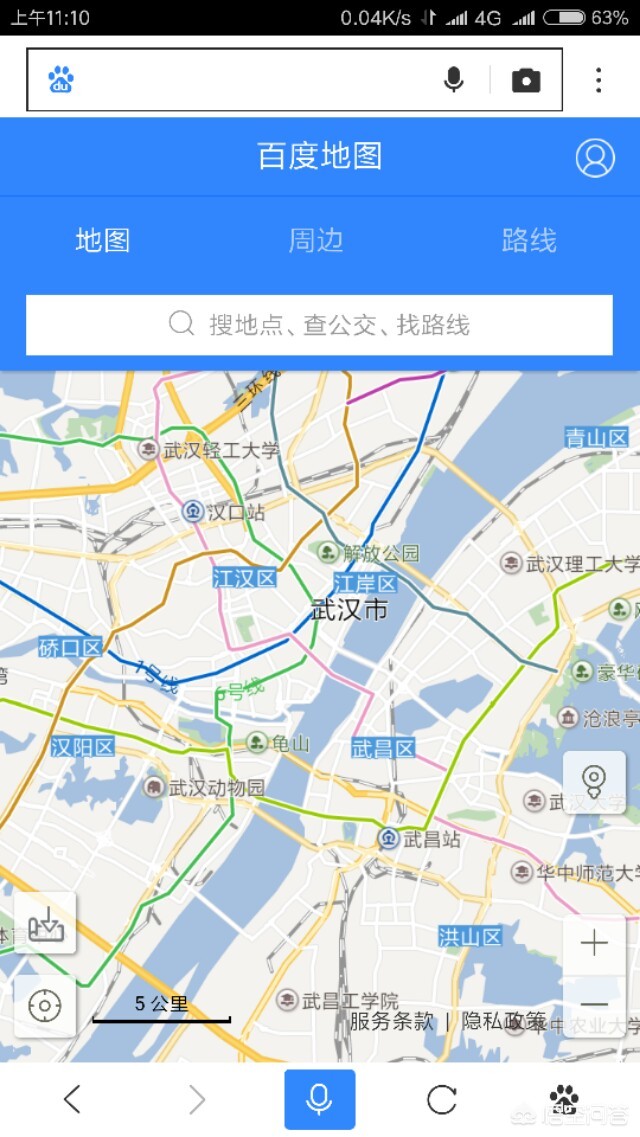Viewport: 640px width, 1137px height.
Task: Locate my current position on map
Action: [45, 1006]
